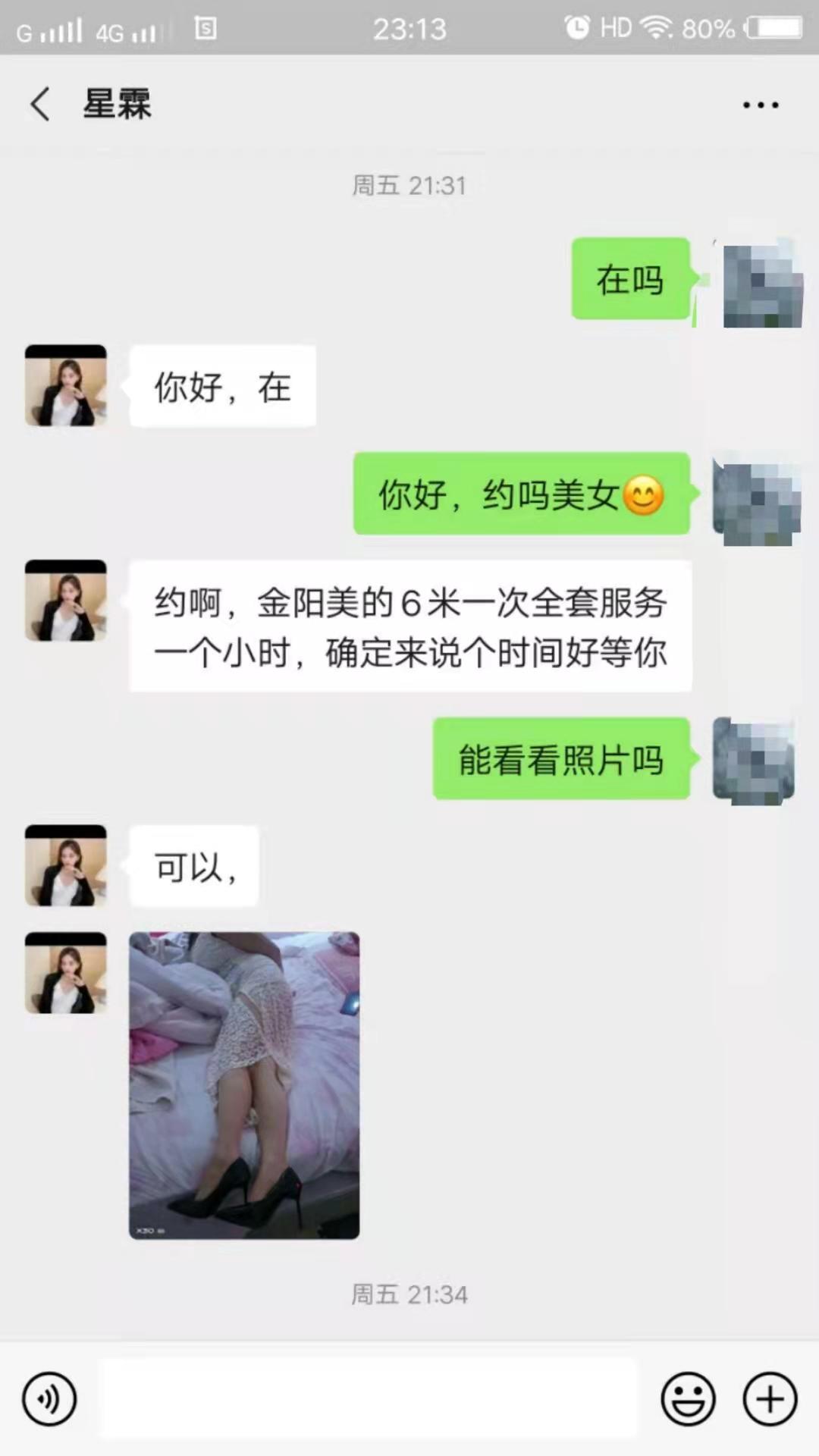View the photo sent in chat

(x=244, y=1085)
